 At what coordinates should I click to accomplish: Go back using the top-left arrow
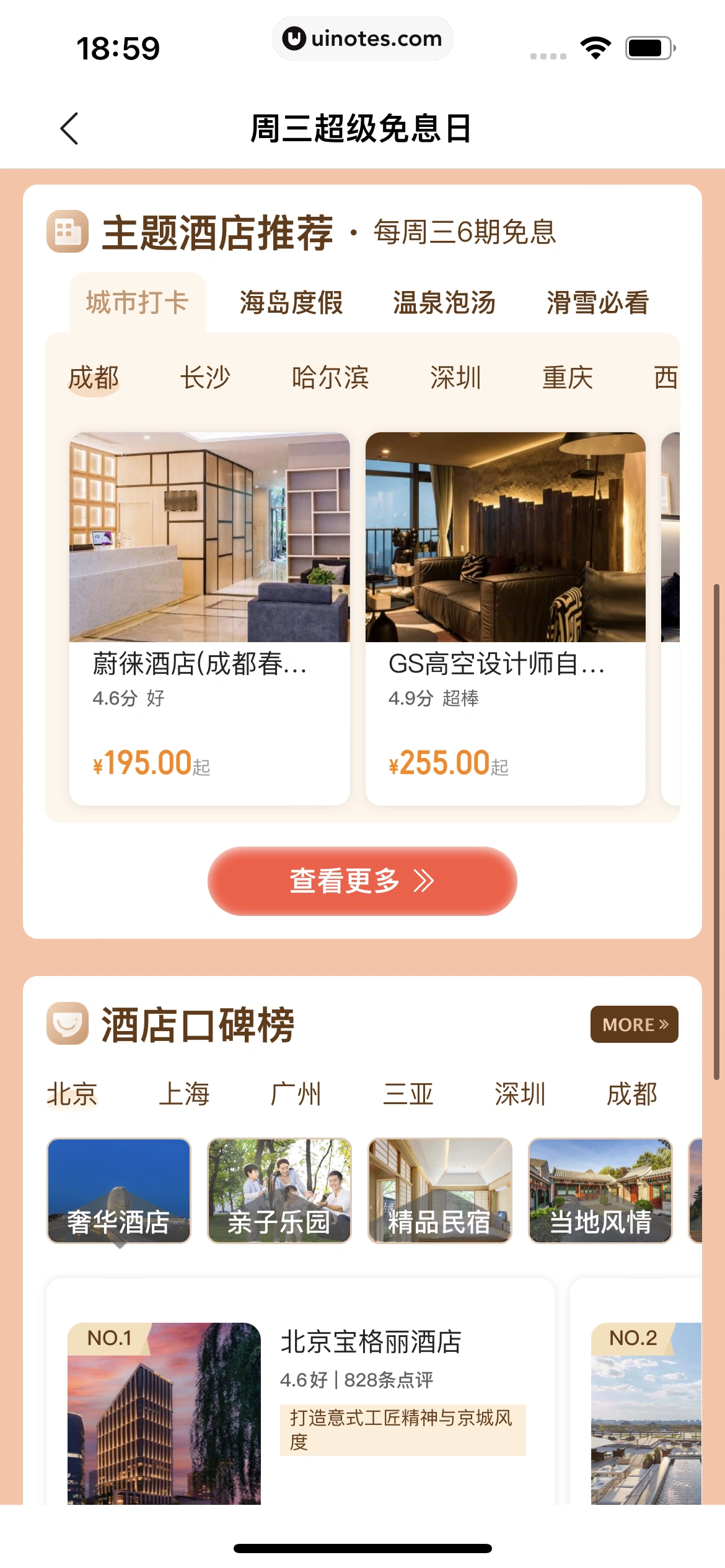(x=69, y=128)
